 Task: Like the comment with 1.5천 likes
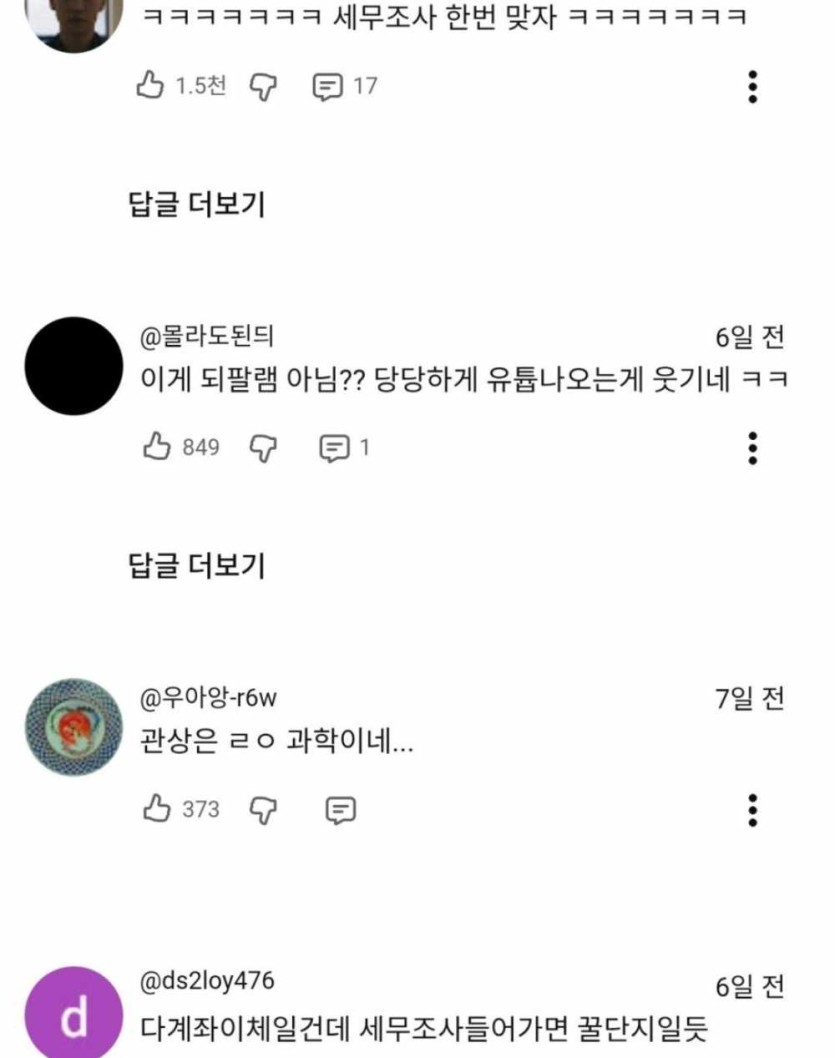150,86
